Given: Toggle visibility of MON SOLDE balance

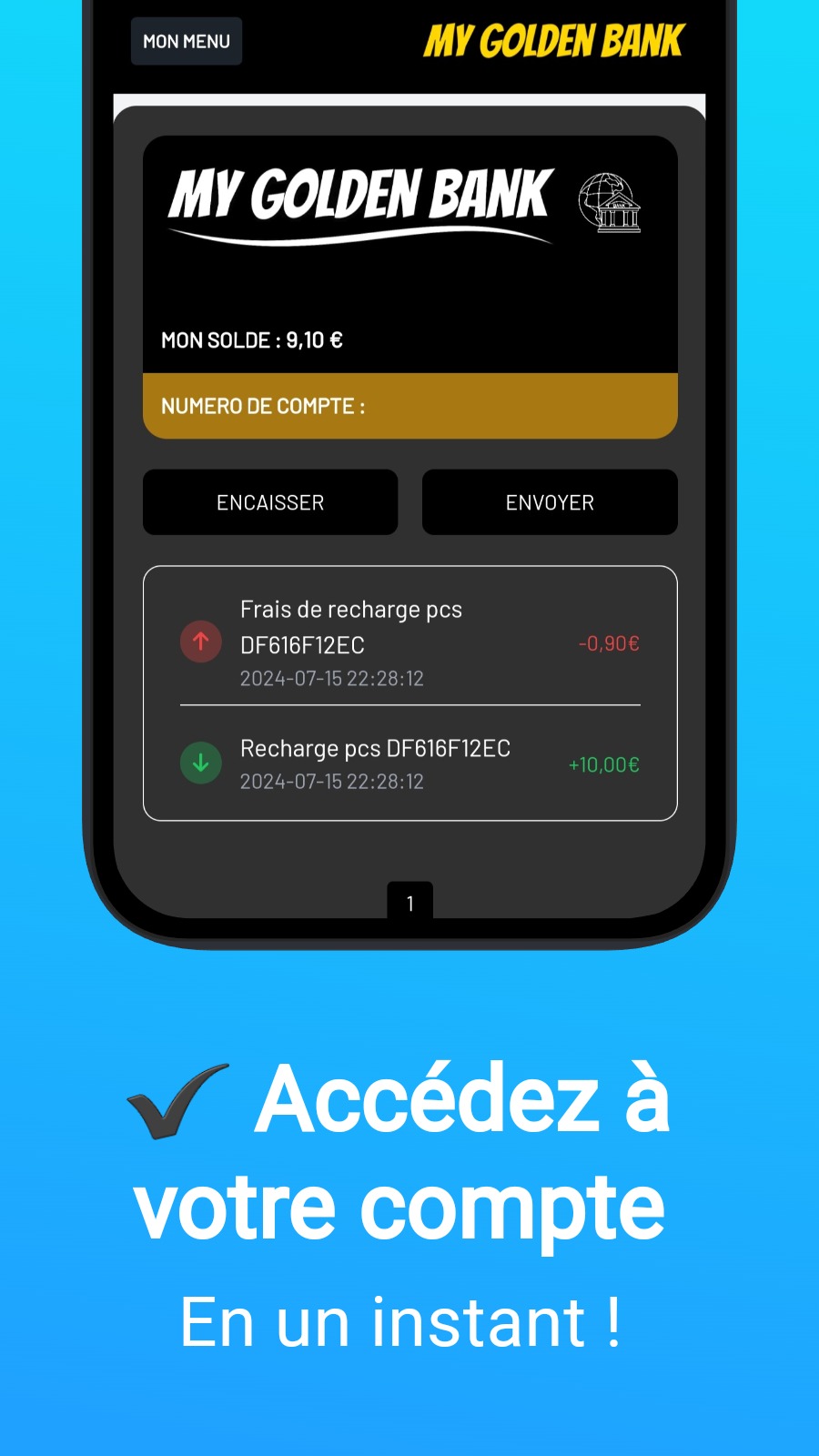Looking at the screenshot, I should point(252,339).
